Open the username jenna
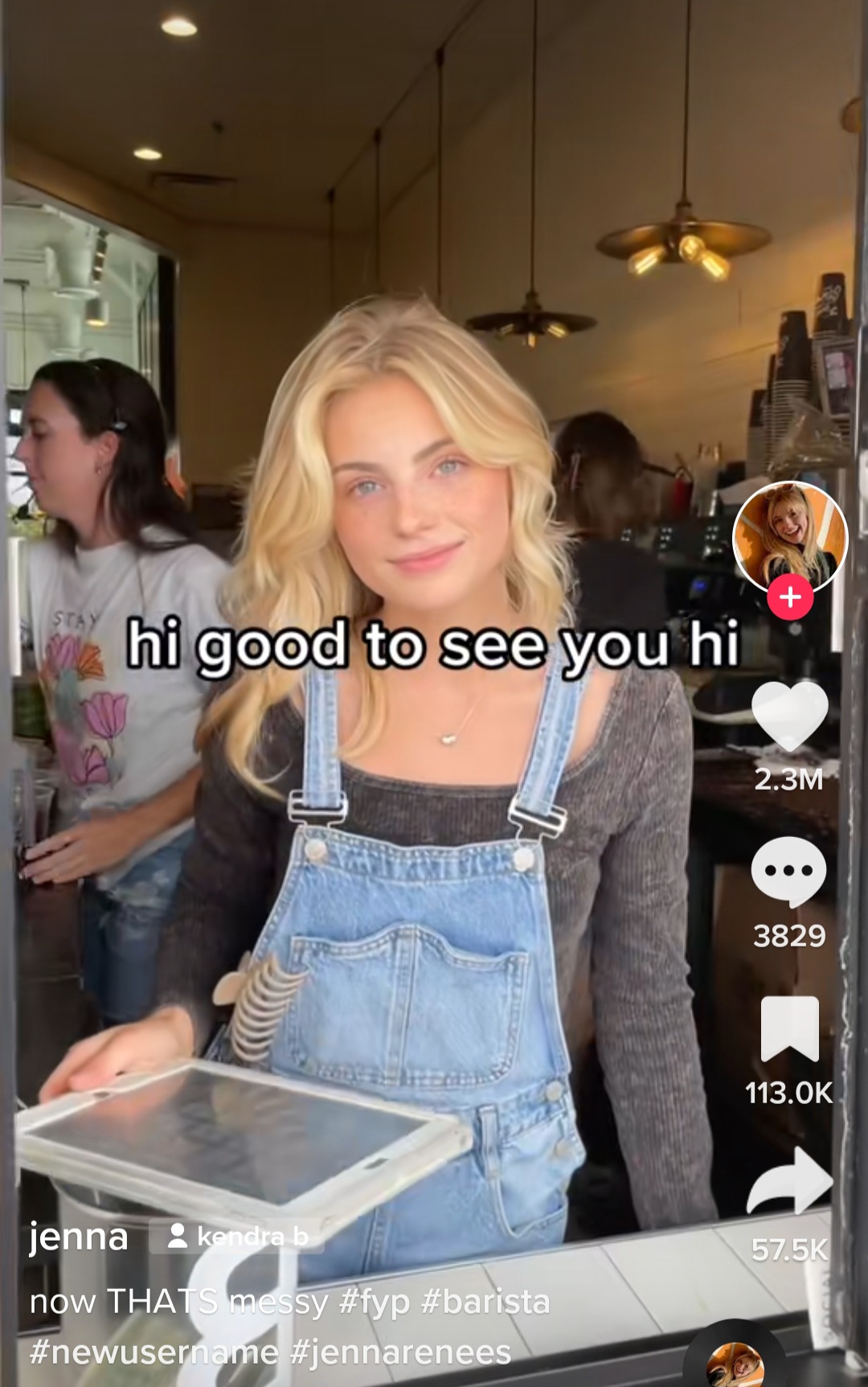This screenshot has height=1387, width=868. point(79,1237)
